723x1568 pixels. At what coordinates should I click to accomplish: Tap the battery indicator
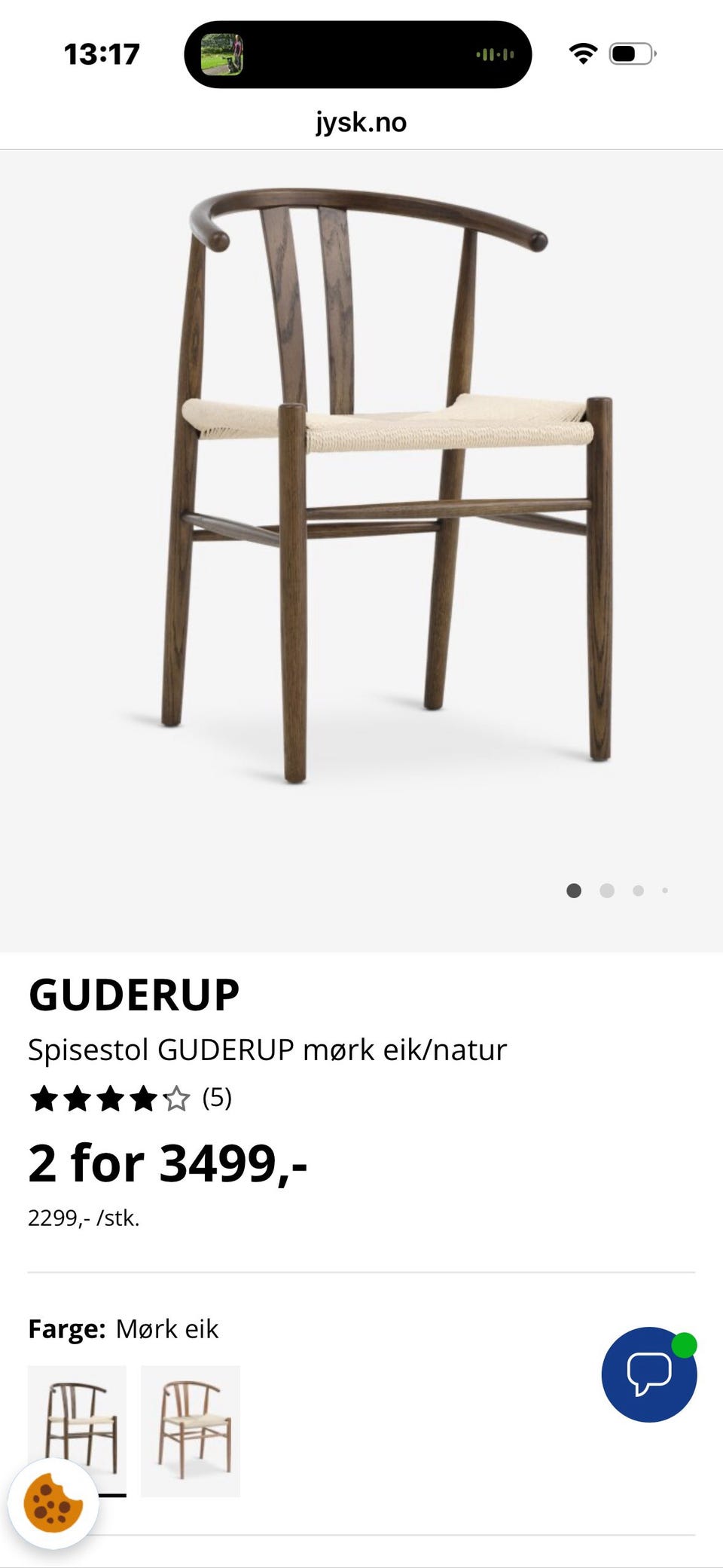tap(631, 53)
